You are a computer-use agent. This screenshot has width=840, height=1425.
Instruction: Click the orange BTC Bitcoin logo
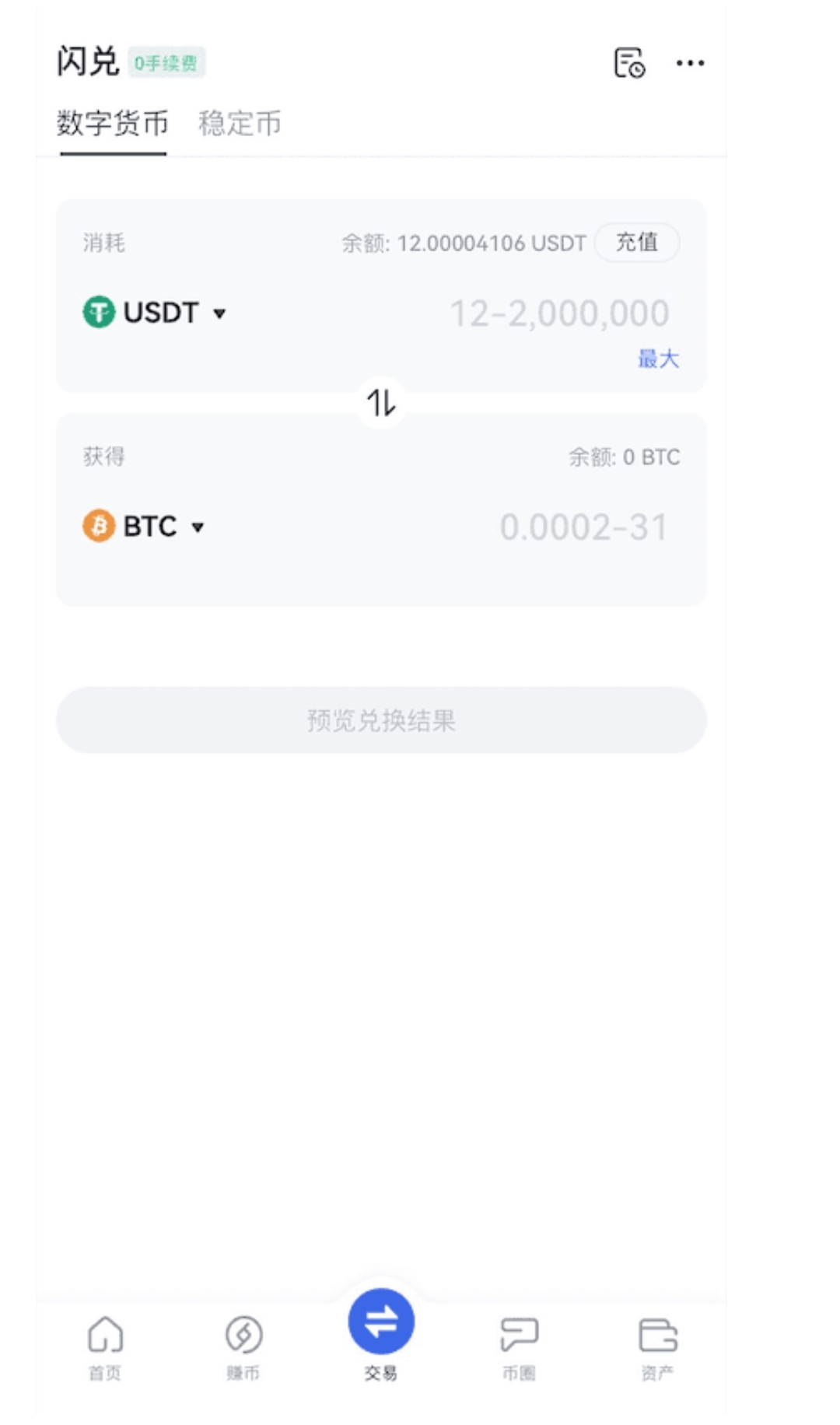click(96, 527)
